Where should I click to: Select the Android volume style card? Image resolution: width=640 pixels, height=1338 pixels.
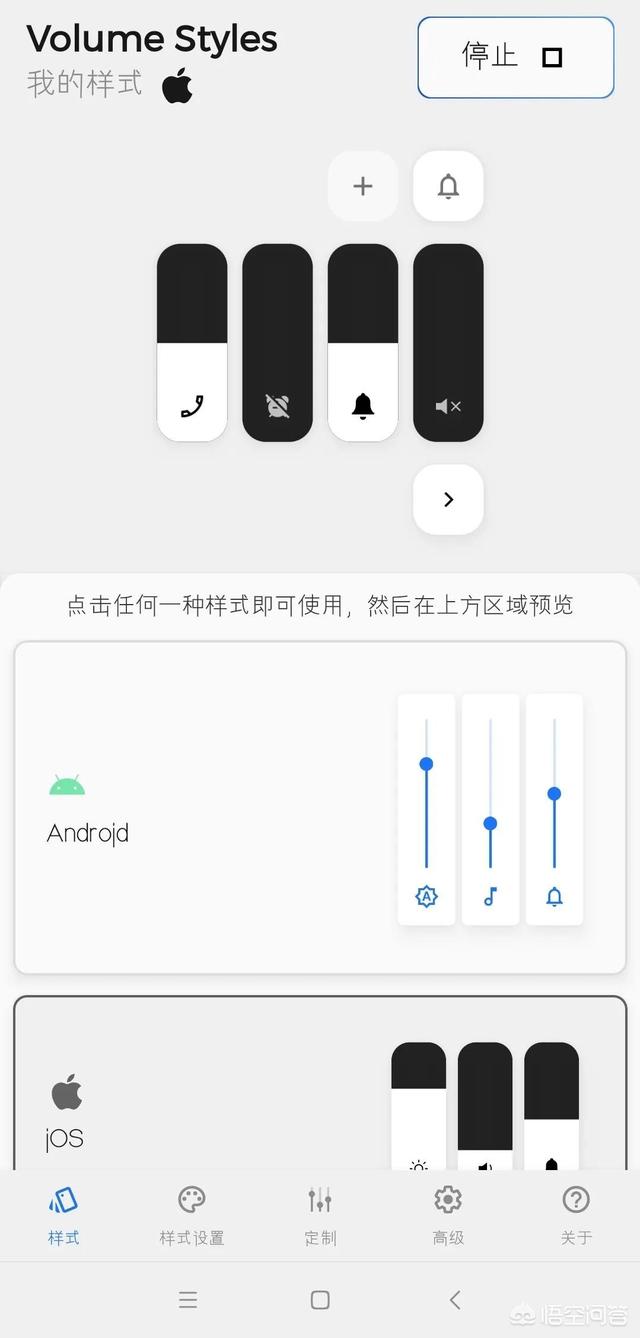(x=320, y=808)
